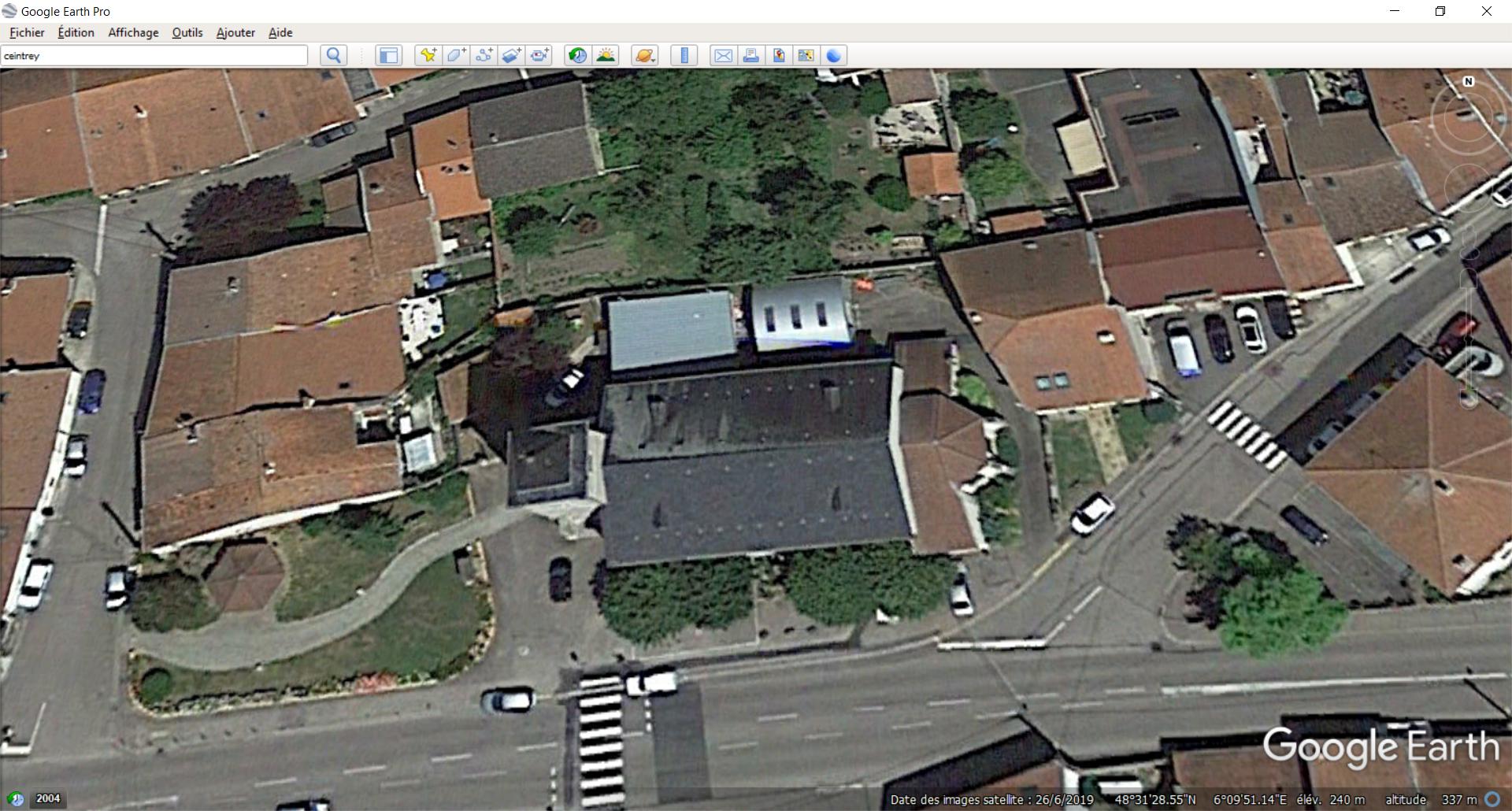Click the magnifier search button

334,55
